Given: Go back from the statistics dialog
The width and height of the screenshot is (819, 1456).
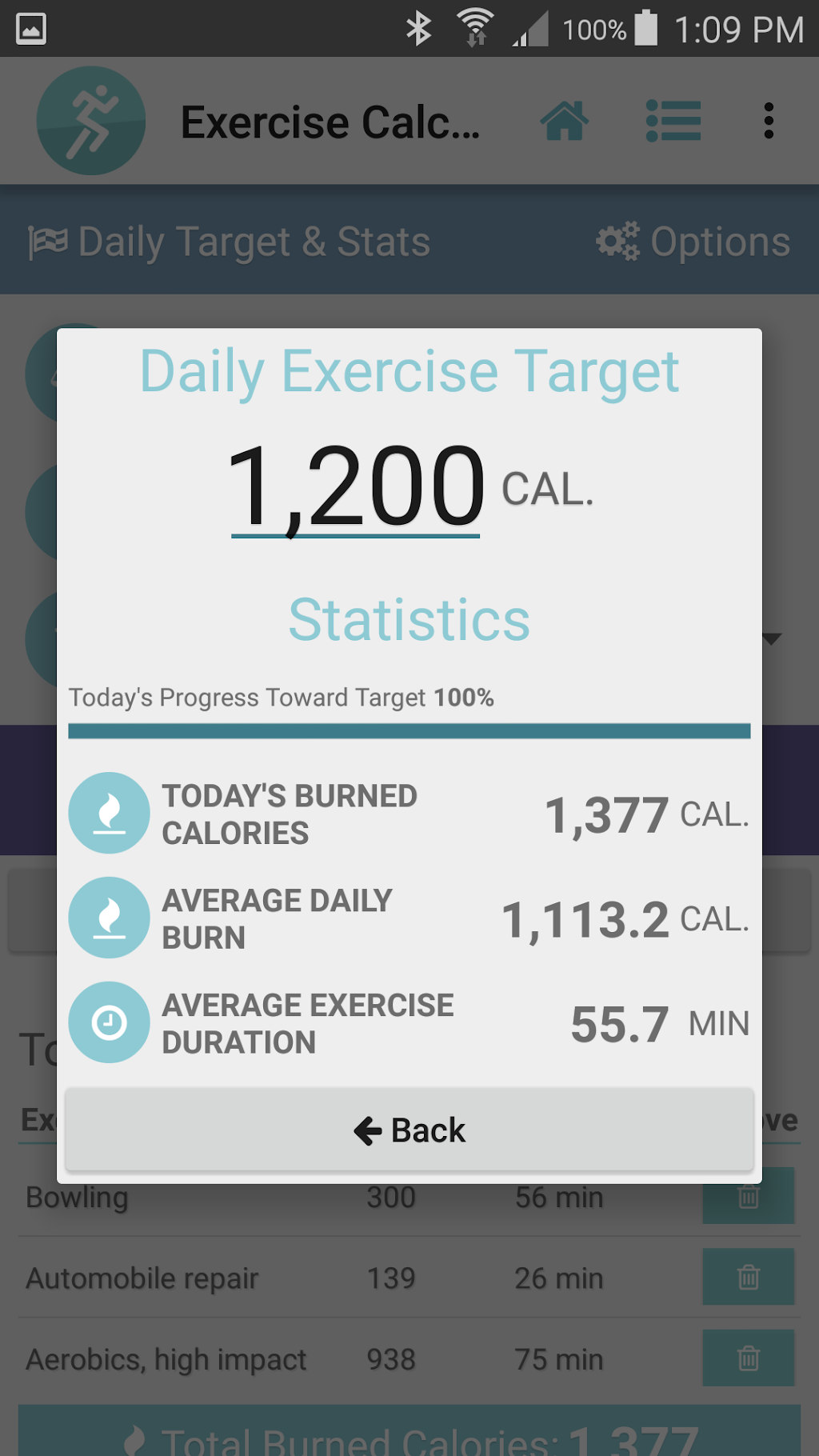Looking at the screenshot, I should click(x=409, y=1130).
